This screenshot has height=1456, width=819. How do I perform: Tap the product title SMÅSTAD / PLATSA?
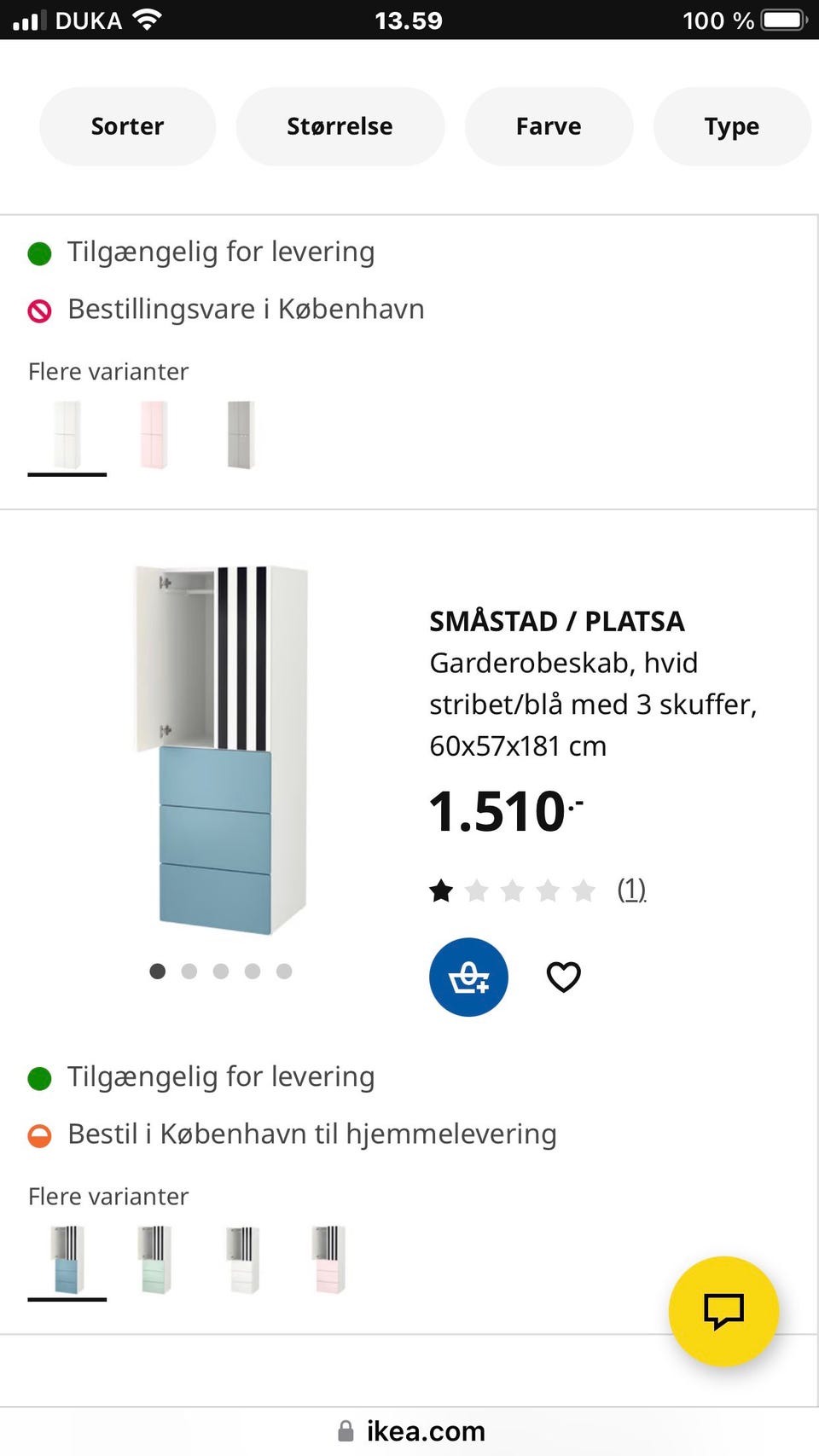(x=556, y=621)
